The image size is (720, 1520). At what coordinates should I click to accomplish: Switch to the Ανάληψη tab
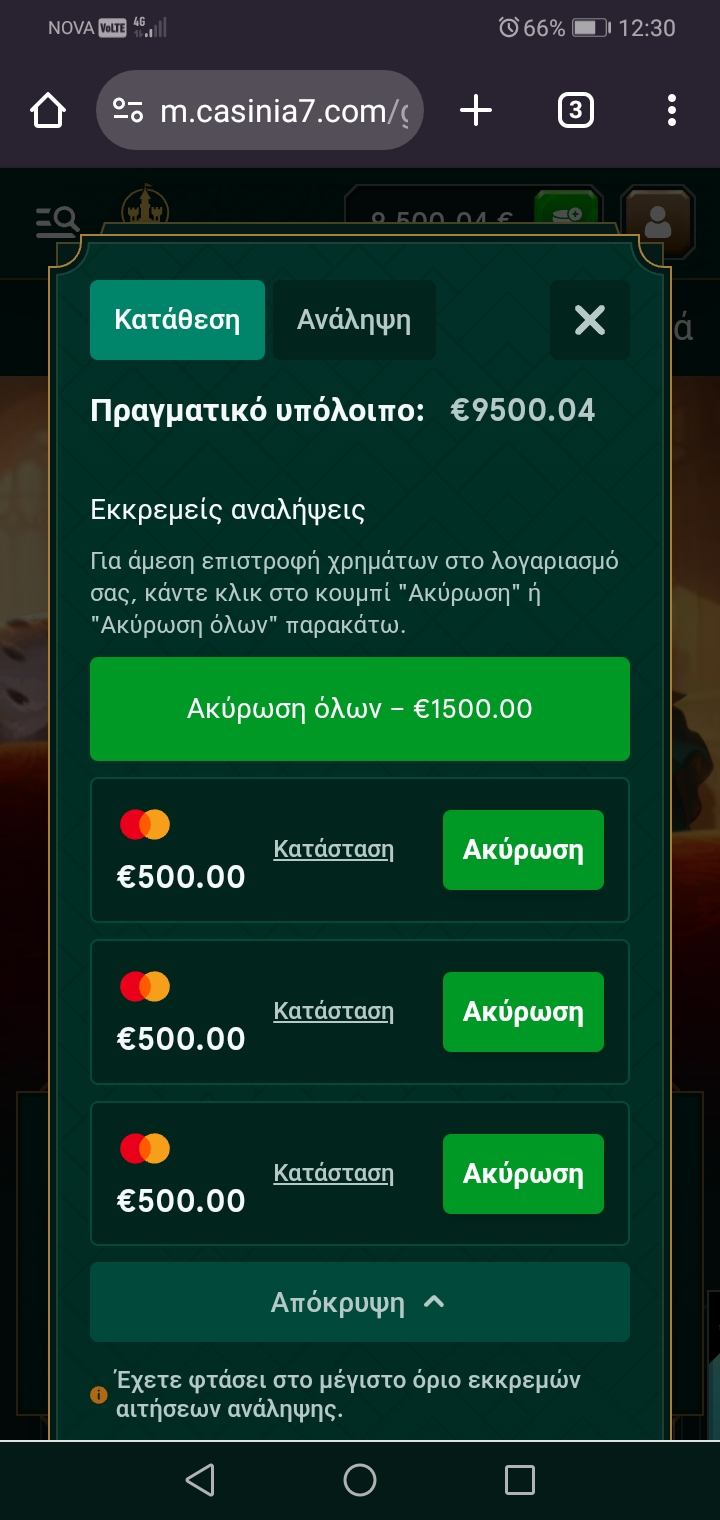354,320
